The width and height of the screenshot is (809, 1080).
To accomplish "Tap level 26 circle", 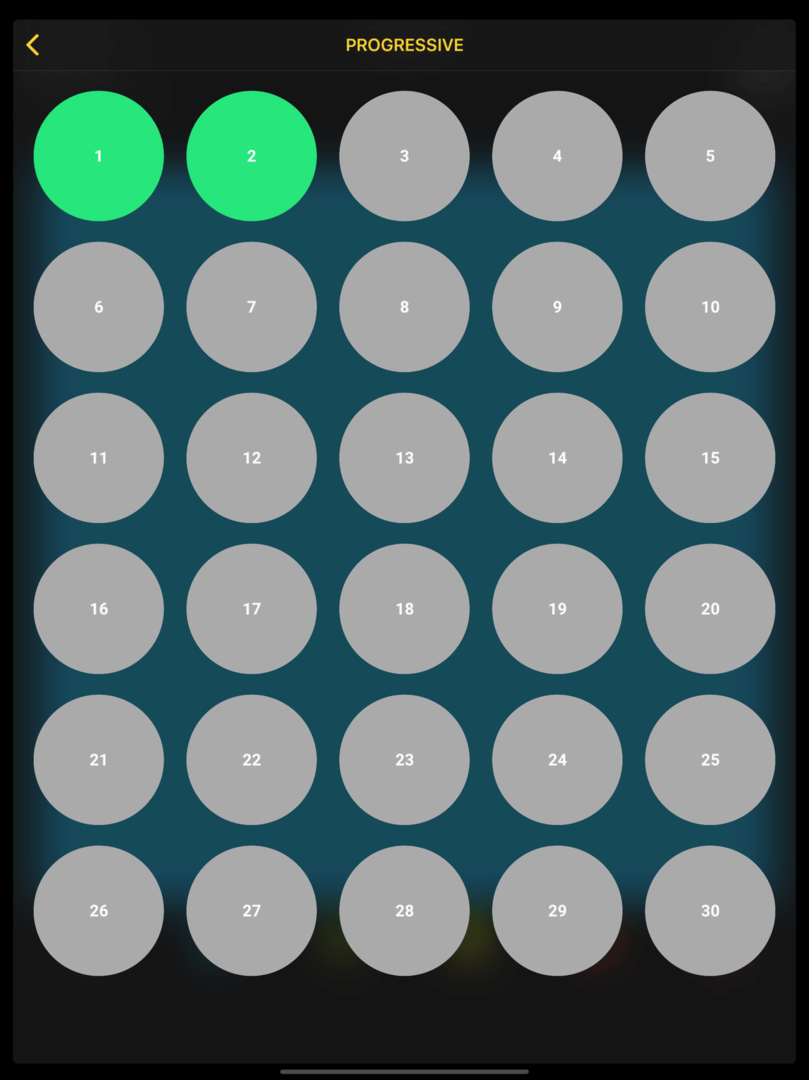I will 99,911.
